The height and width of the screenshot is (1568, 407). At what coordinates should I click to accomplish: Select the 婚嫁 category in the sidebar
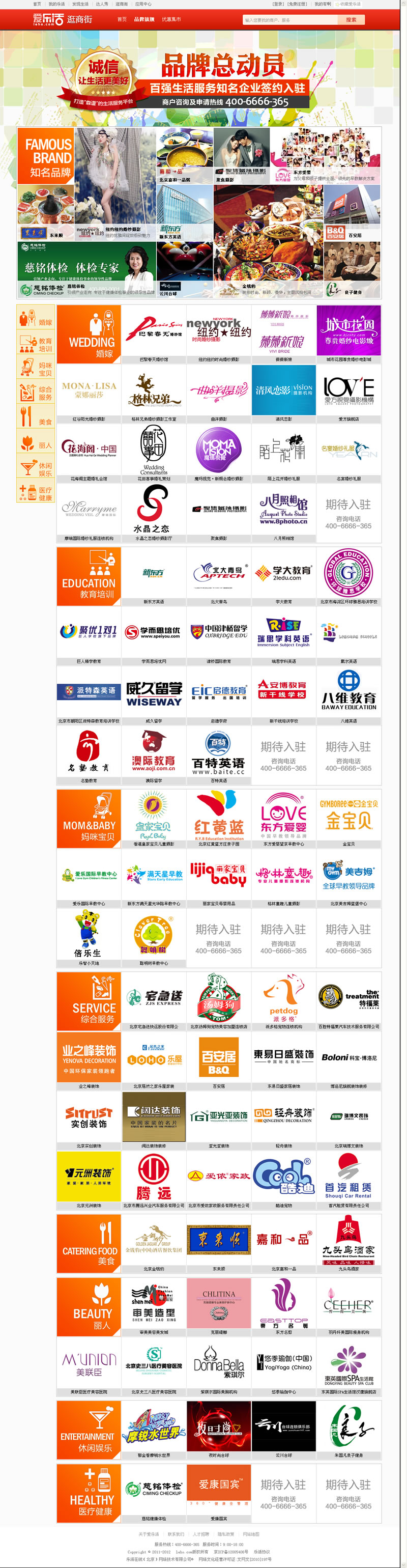35,318
